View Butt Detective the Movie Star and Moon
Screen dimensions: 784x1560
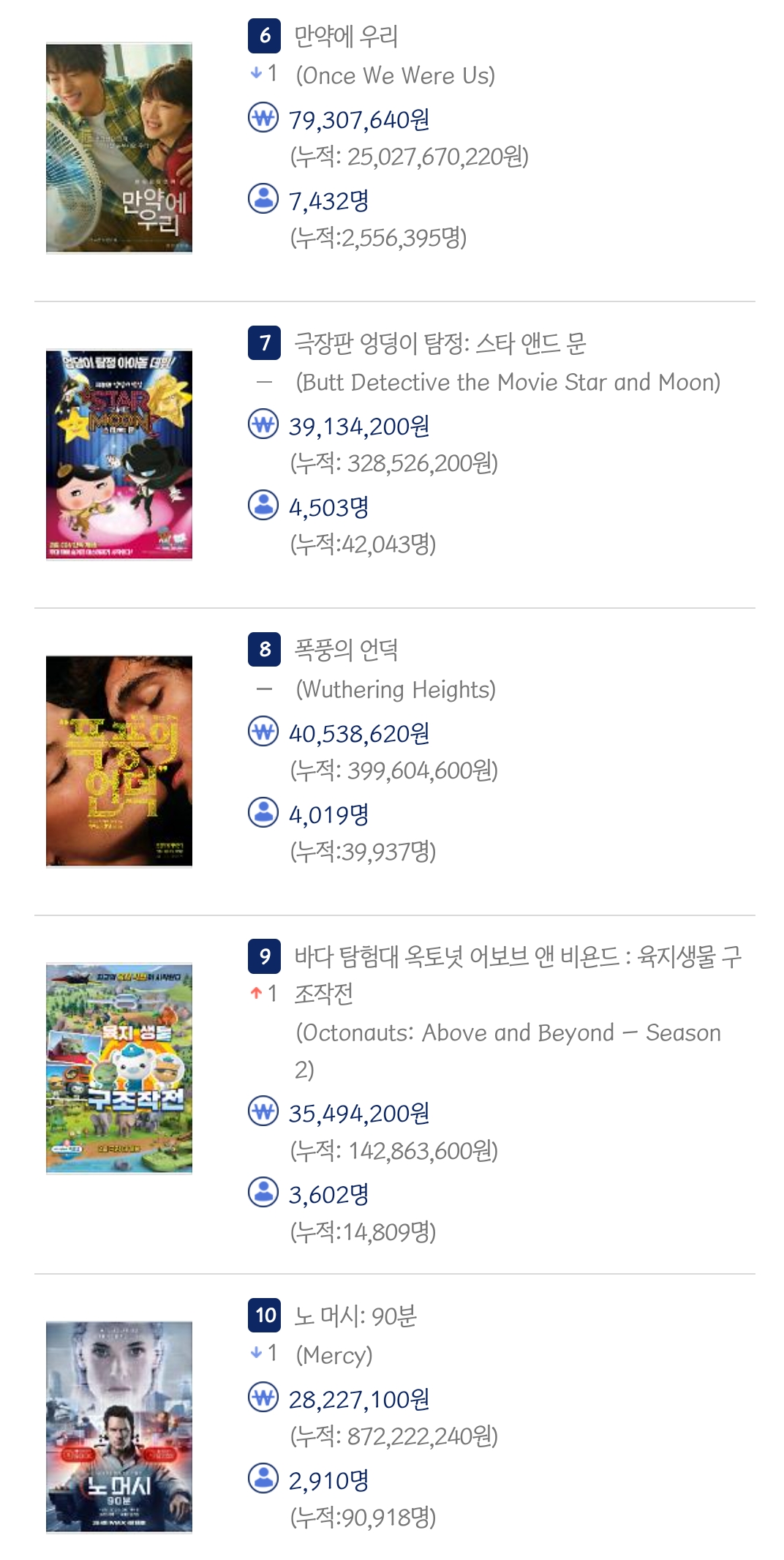(440, 343)
